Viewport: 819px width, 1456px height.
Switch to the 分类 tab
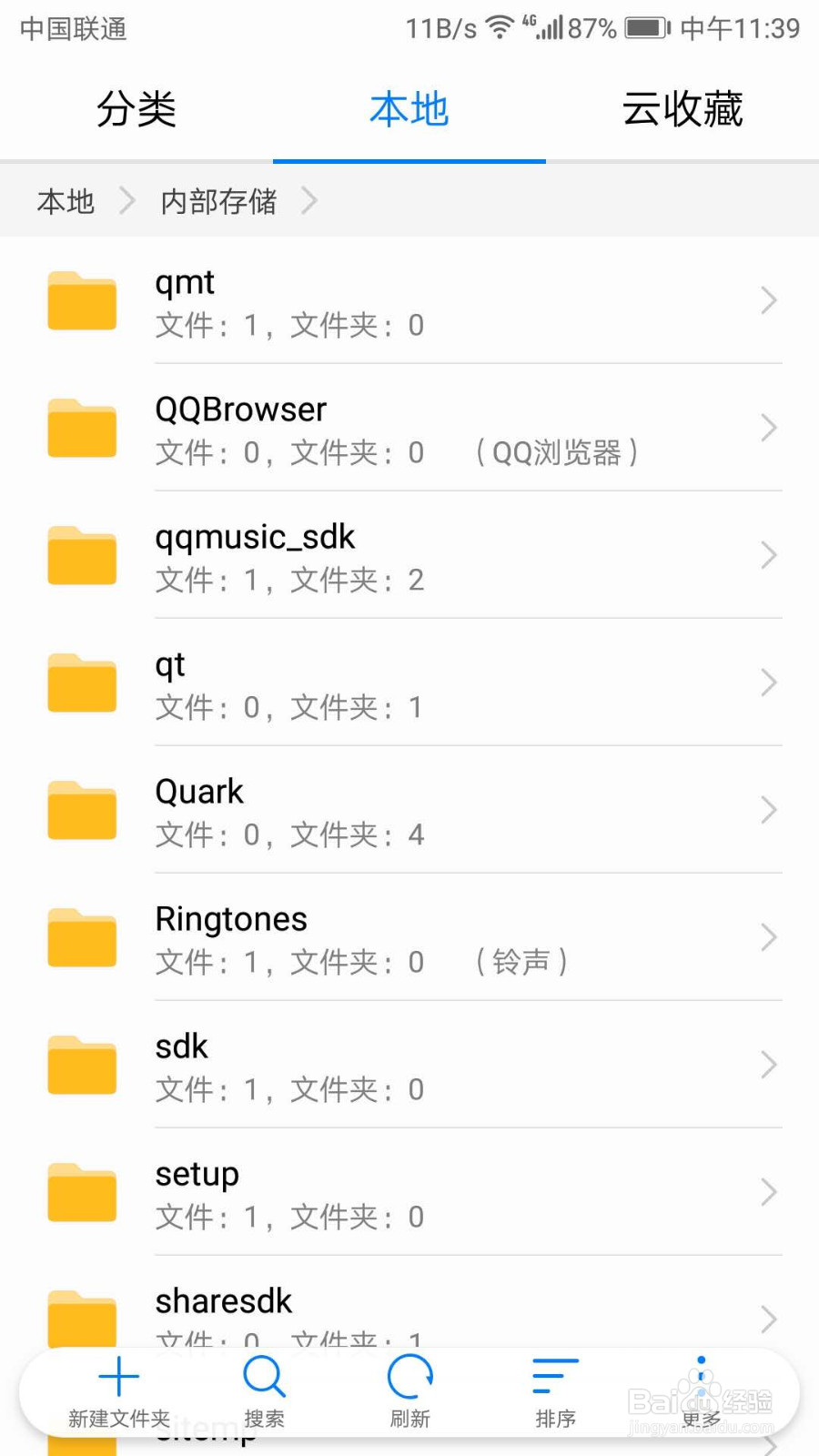point(136,109)
